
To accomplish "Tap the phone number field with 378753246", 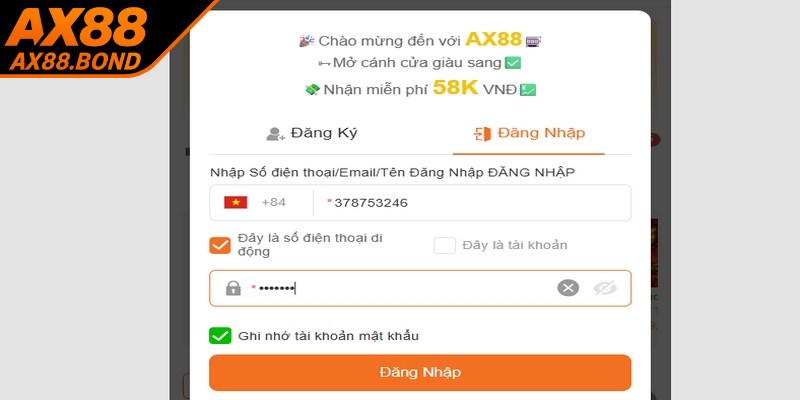I will click(x=470, y=202).
